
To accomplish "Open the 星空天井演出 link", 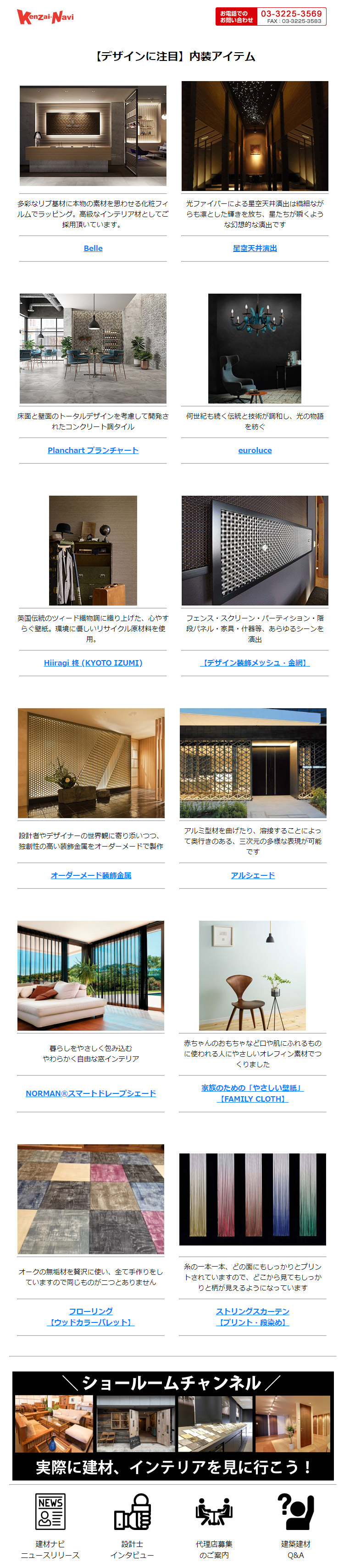I will coord(255,248).
